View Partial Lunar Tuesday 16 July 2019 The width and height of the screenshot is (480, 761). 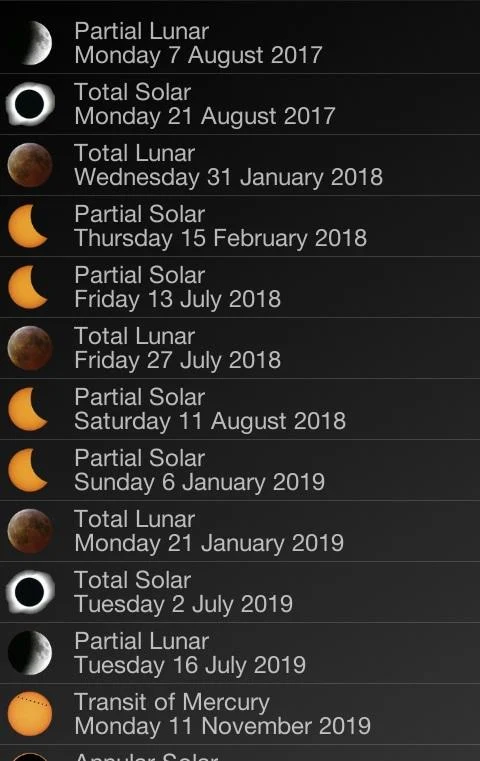240,653
